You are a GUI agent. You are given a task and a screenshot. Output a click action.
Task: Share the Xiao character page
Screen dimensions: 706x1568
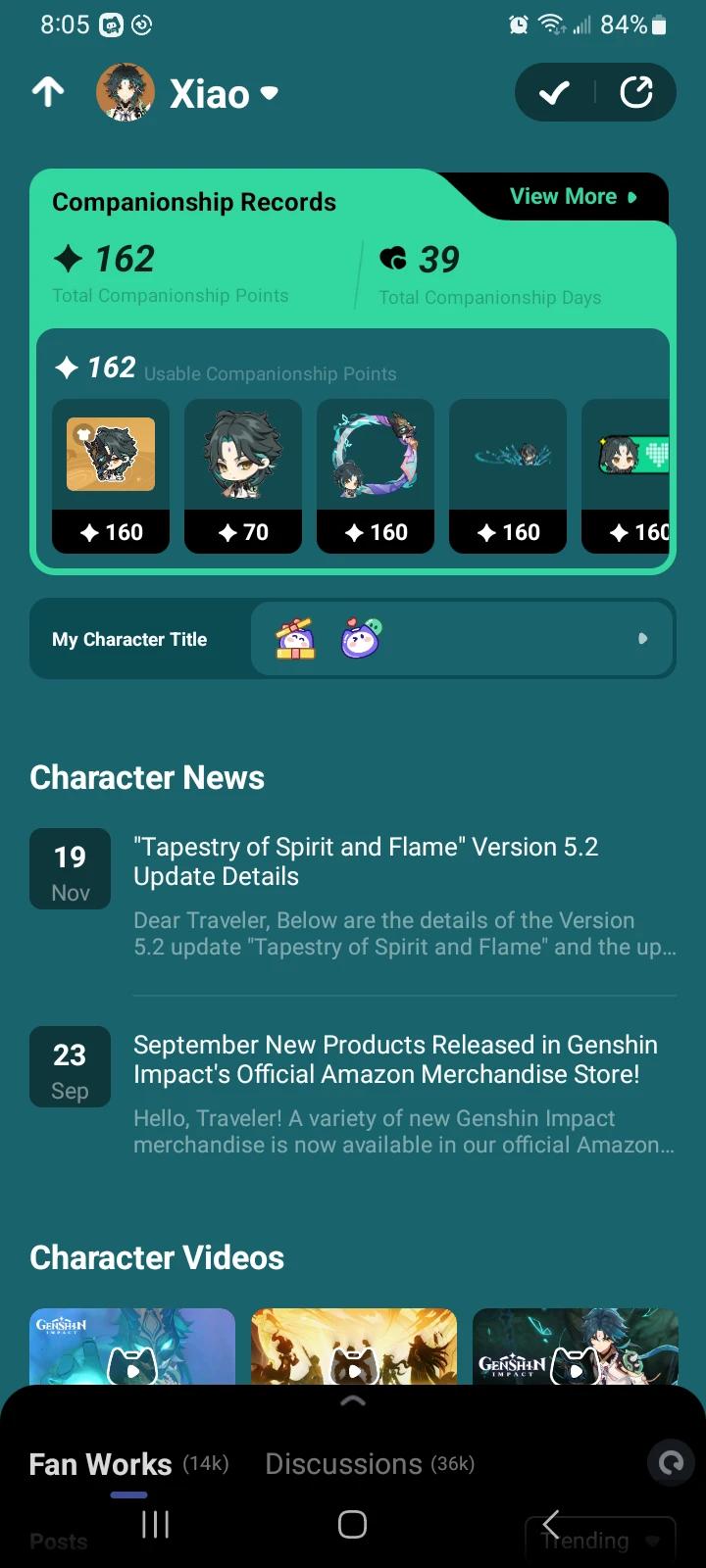coord(636,93)
